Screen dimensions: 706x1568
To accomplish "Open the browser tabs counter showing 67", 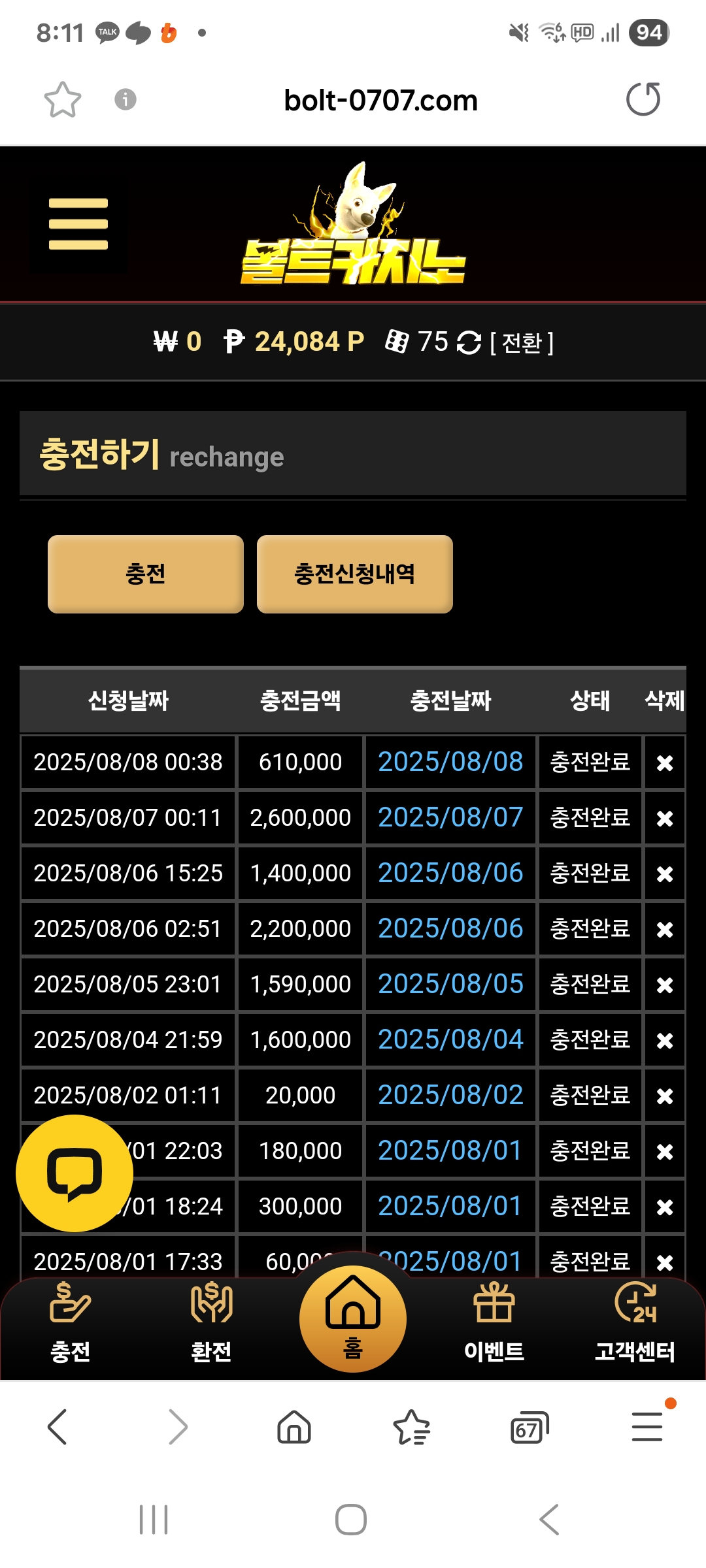I will (529, 1428).
